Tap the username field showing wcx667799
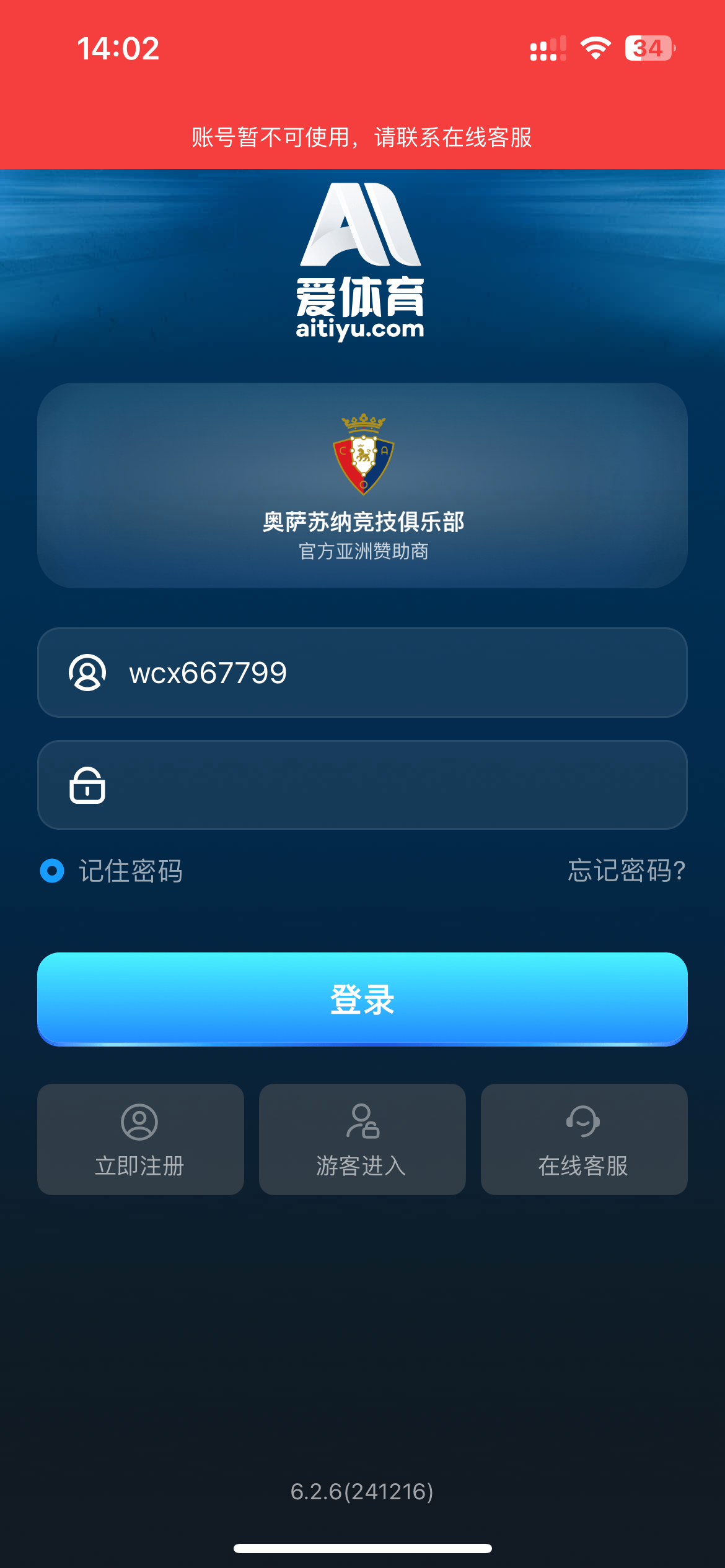 point(362,673)
